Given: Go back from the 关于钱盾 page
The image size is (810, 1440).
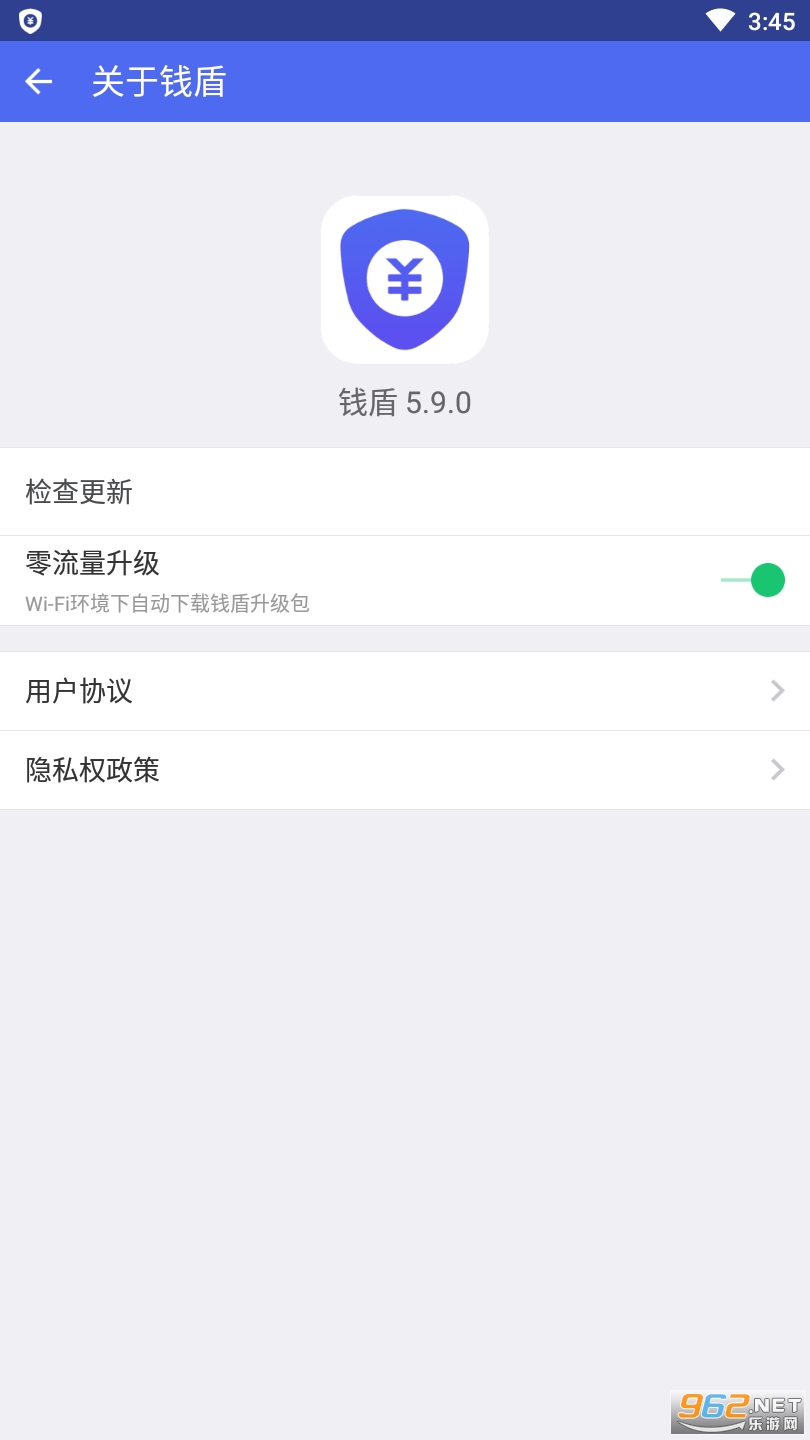Looking at the screenshot, I should coord(38,81).
